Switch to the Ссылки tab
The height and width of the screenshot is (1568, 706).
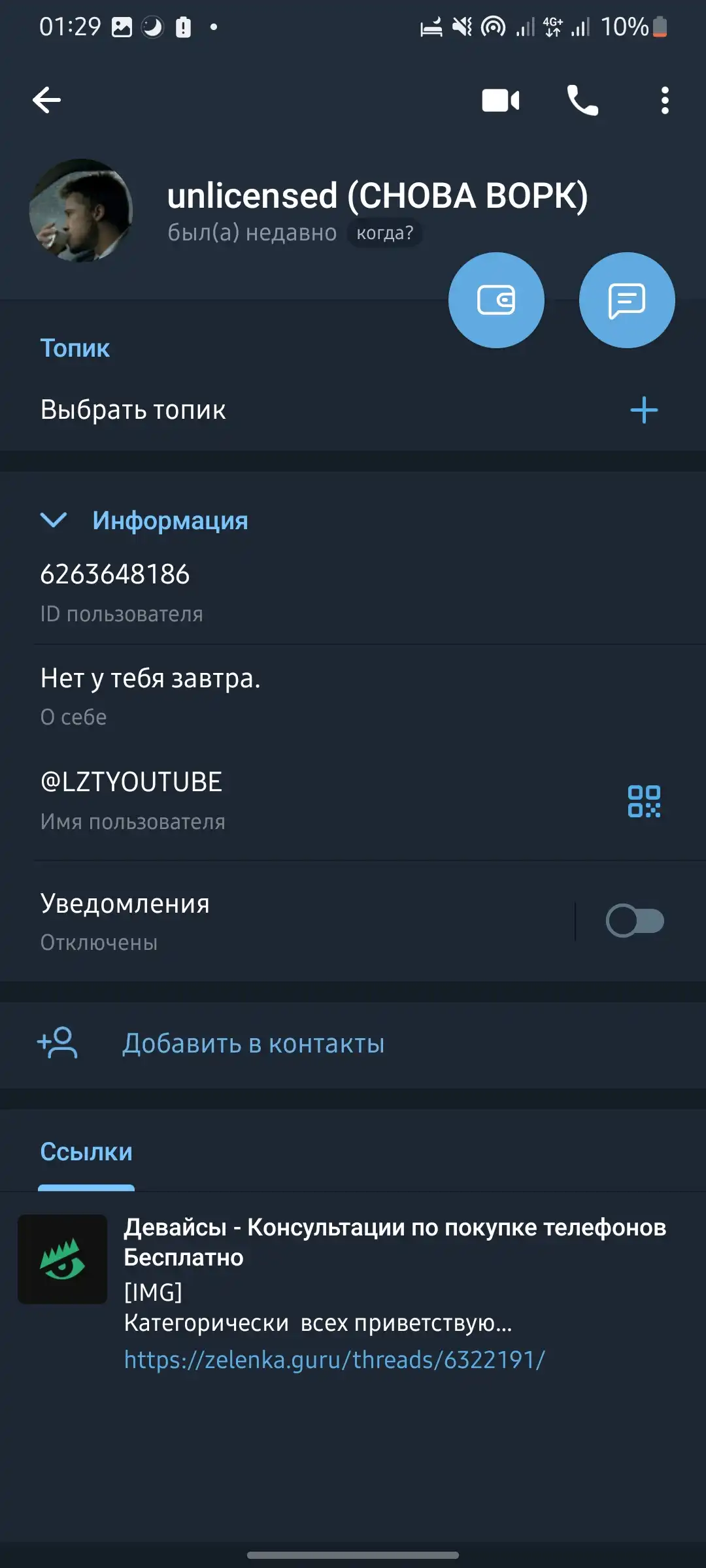tap(86, 1152)
